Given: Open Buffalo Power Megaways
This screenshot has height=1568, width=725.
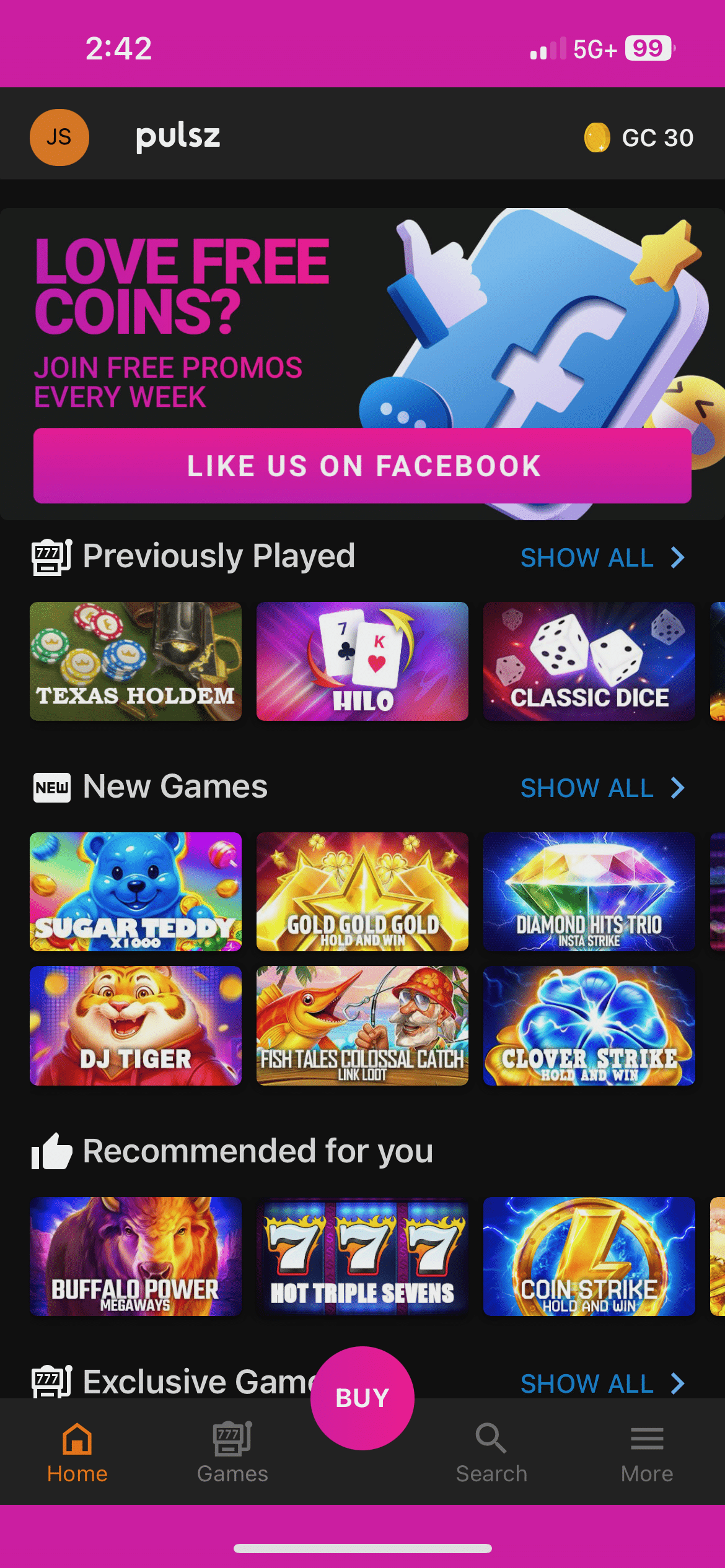Looking at the screenshot, I should pos(136,1256).
